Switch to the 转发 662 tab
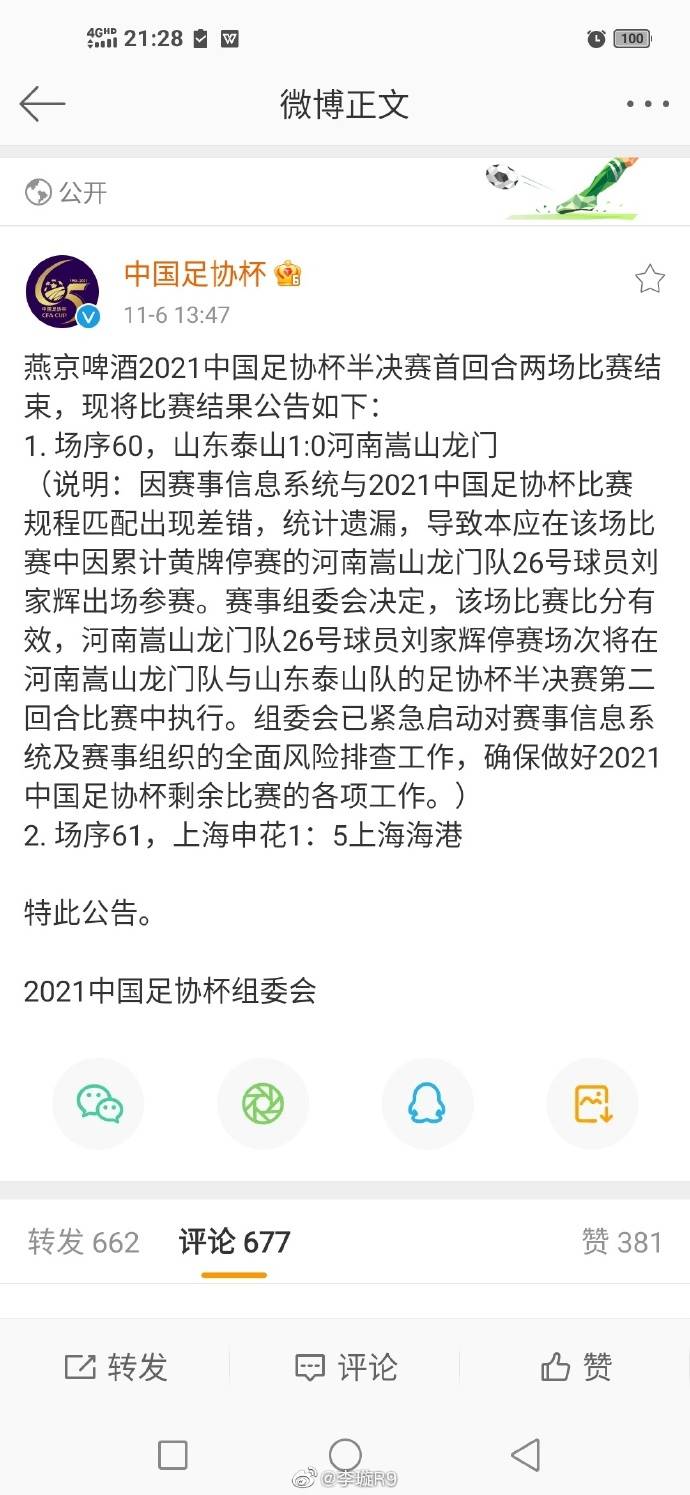Viewport: 690px width, 1495px height. click(x=84, y=1242)
